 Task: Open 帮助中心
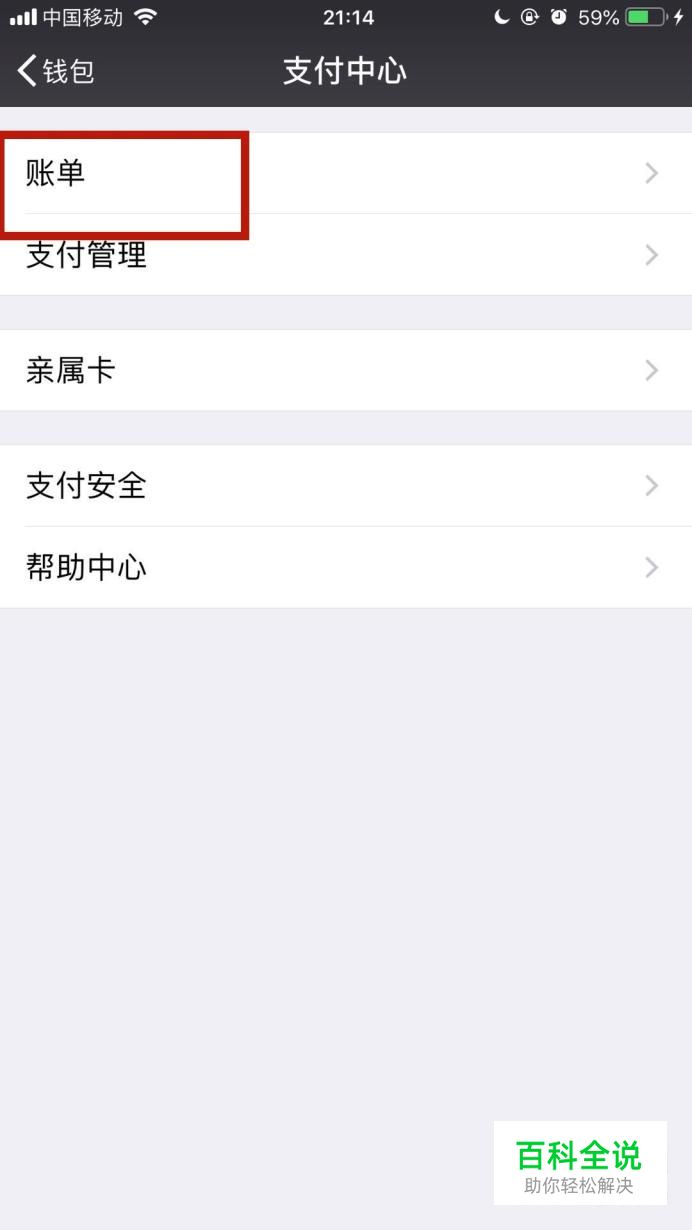point(345,568)
